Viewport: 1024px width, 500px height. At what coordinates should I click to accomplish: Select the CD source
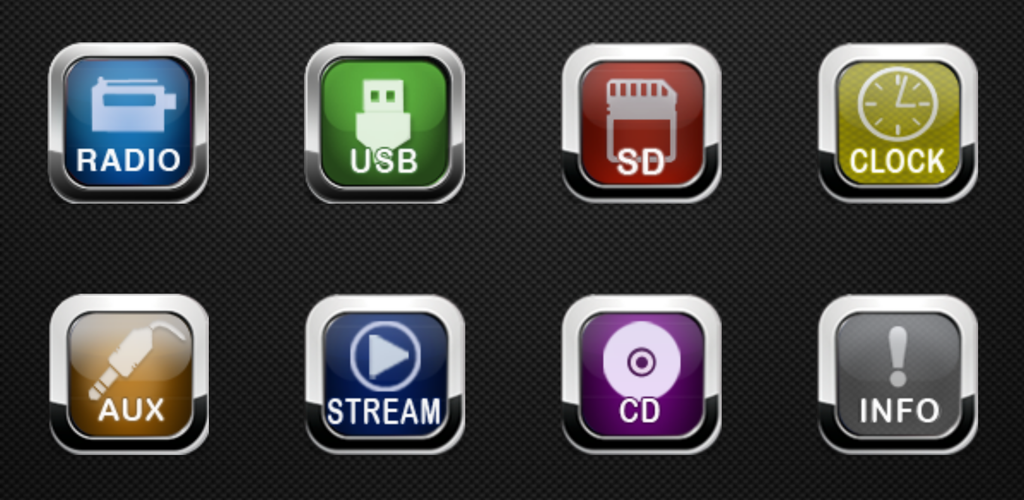coord(641,373)
